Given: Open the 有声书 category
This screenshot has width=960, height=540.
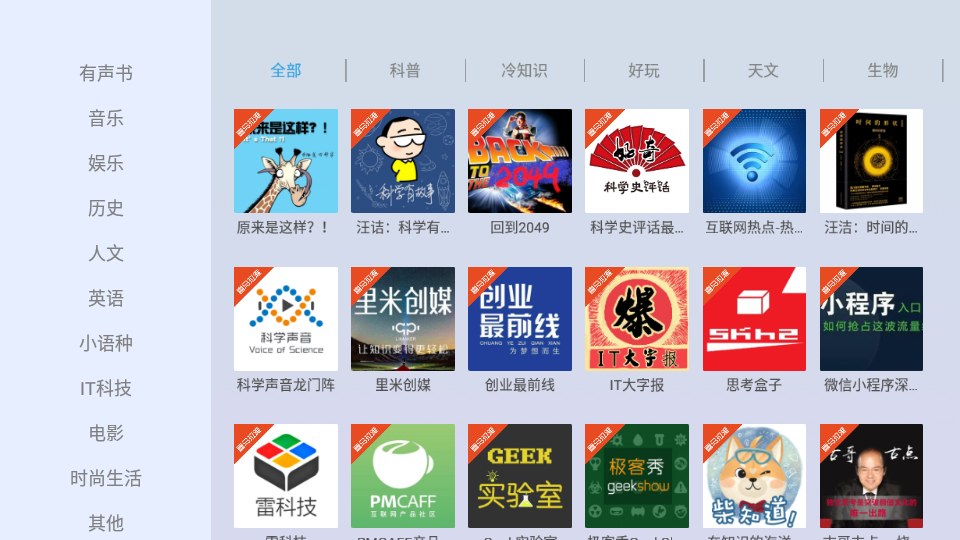Looking at the screenshot, I should pyautogui.click(x=106, y=73).
